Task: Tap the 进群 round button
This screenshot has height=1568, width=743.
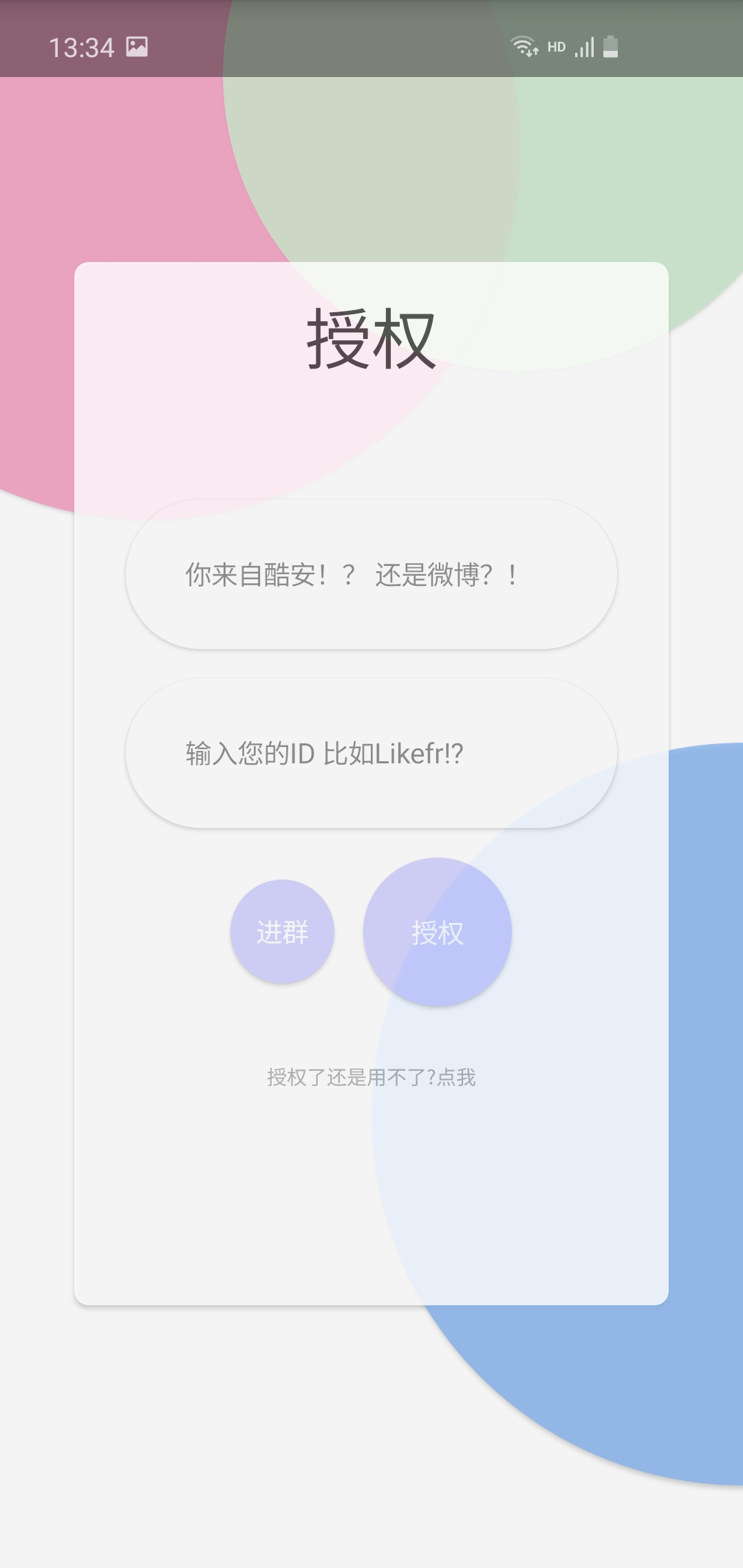Action: point(282,932)
